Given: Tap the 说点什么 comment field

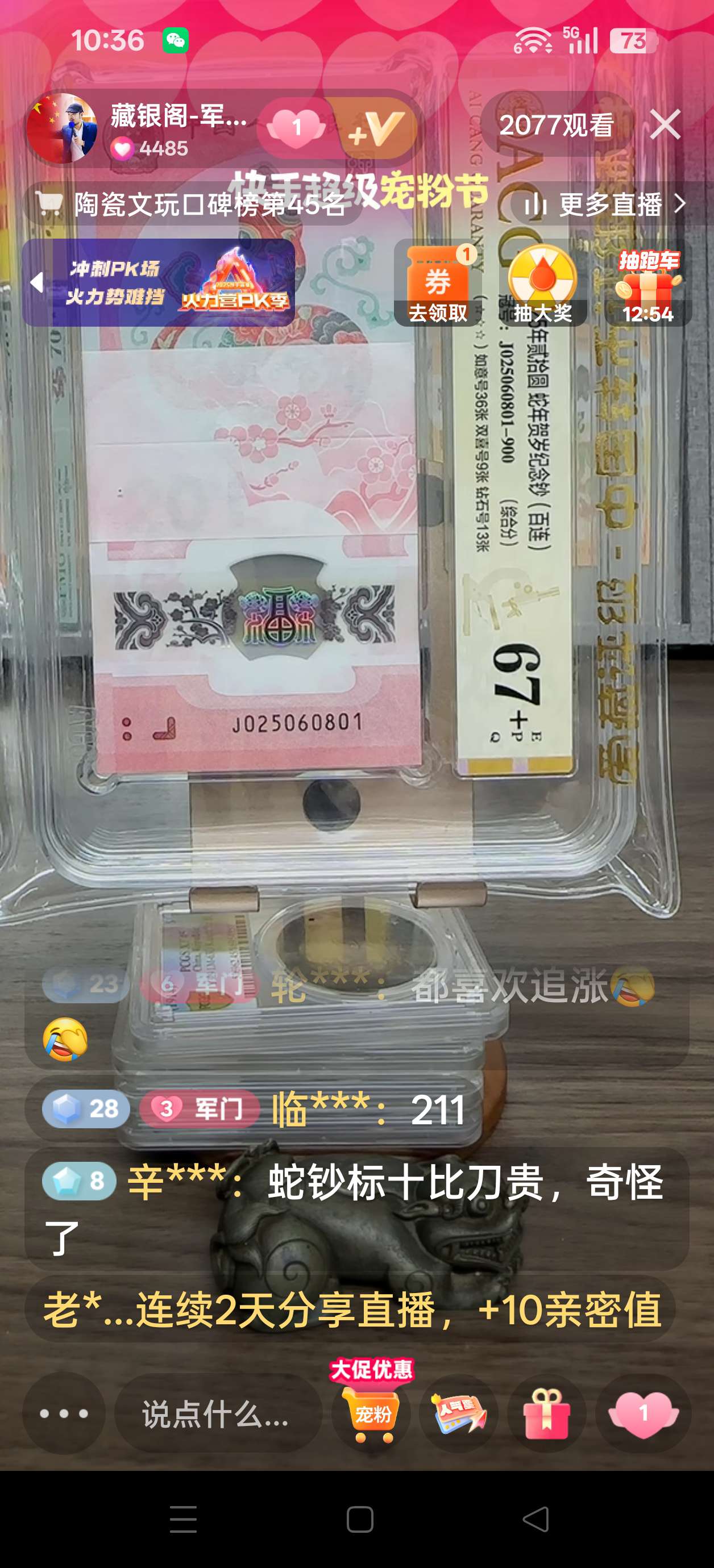Looking at the screenshot, I should tap(218, 1413).
